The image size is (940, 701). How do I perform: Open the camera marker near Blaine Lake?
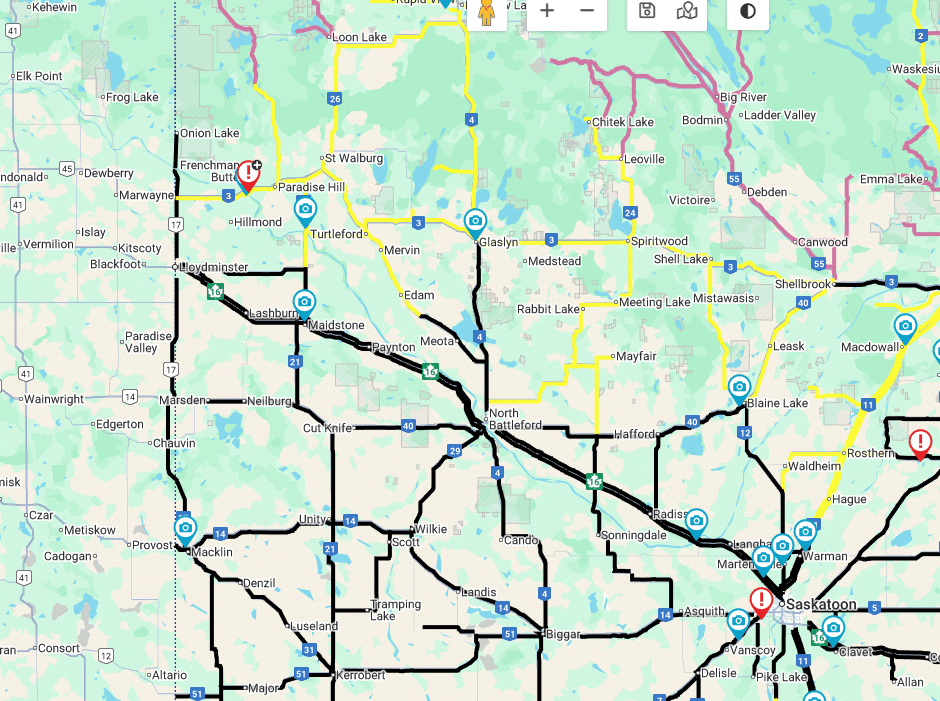tap(739, 387)
